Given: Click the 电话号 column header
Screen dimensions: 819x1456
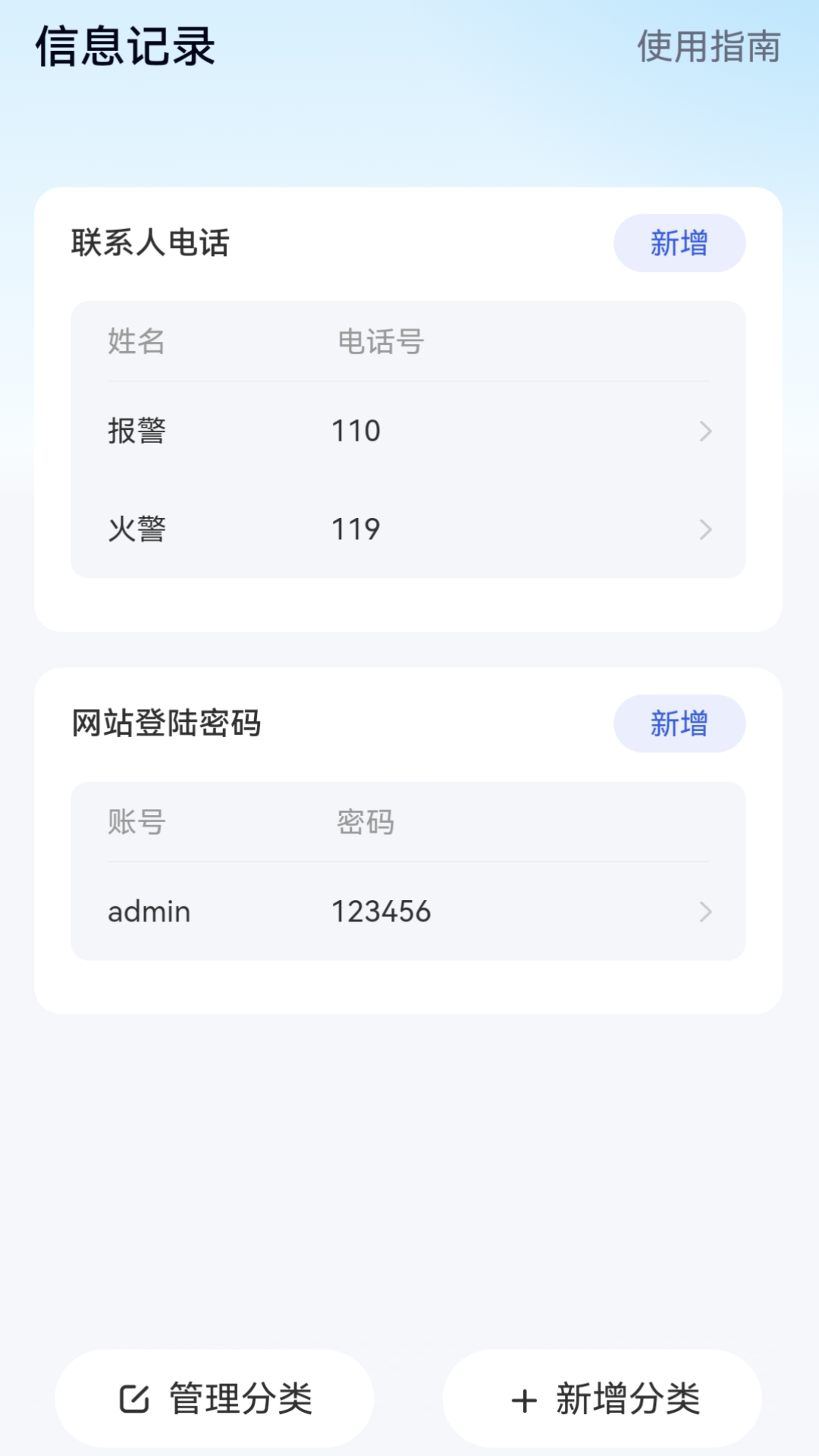Looking at the screenshot, I should [x=381, y=343].
